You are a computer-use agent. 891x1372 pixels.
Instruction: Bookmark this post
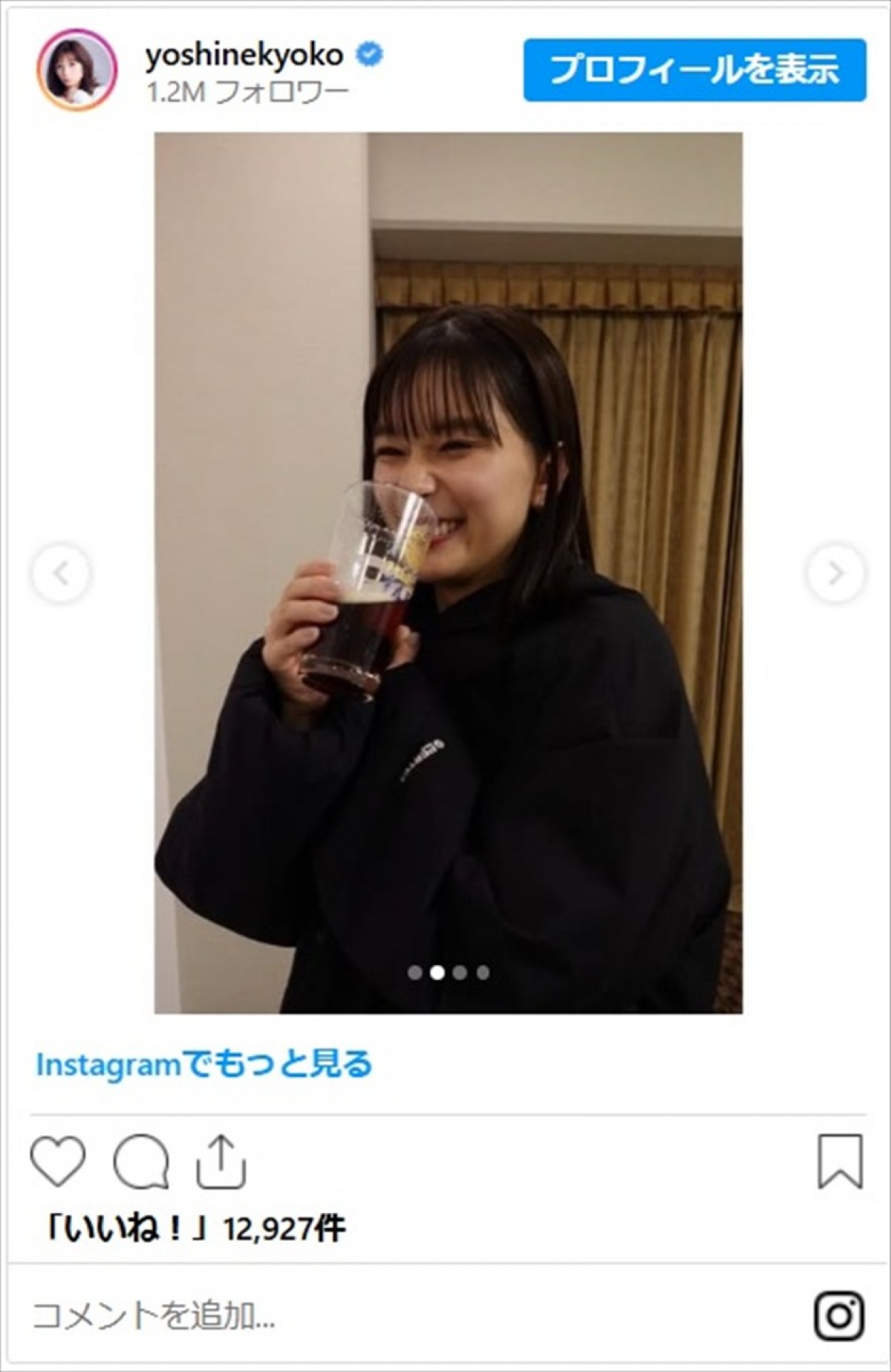[x=840, y=1161]
